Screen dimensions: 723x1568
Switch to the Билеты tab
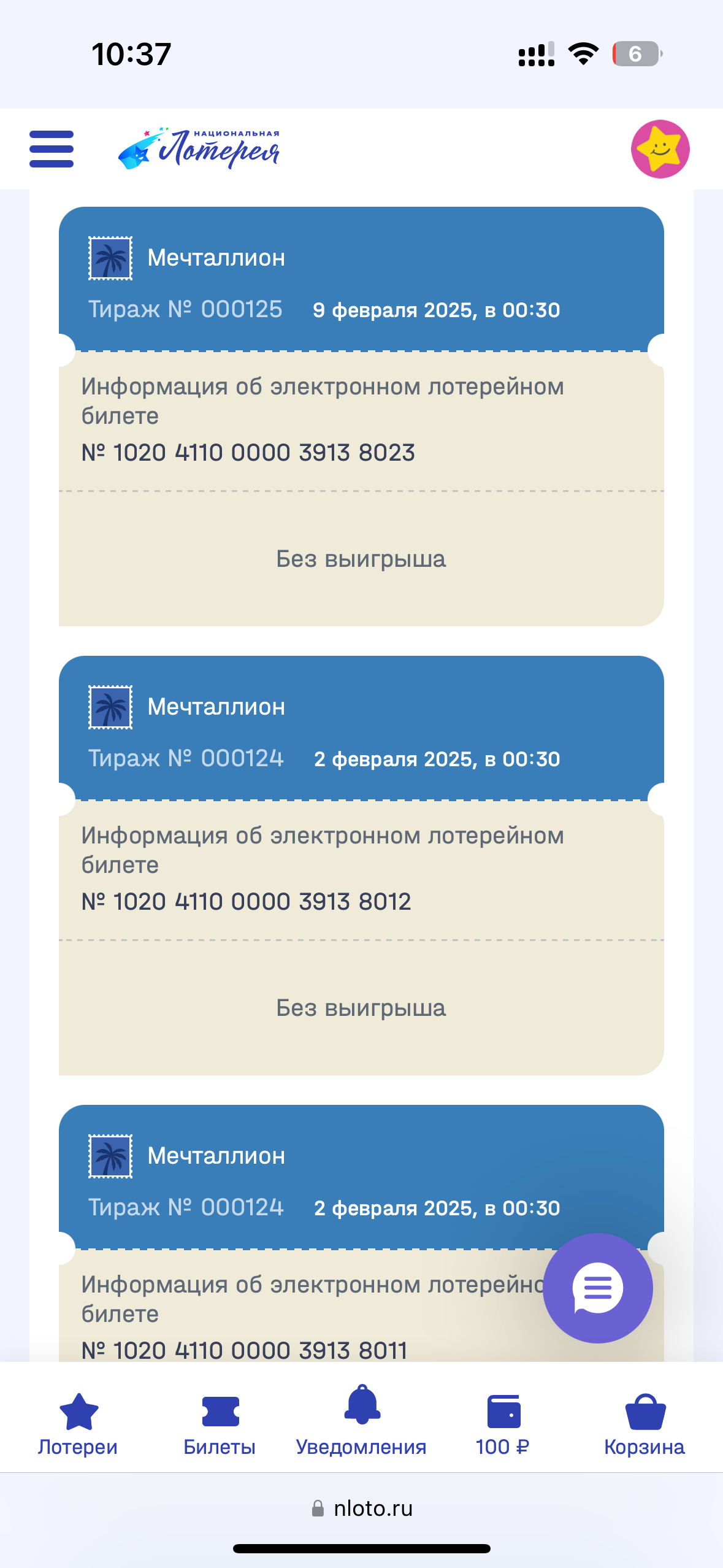pos(220,1423)
